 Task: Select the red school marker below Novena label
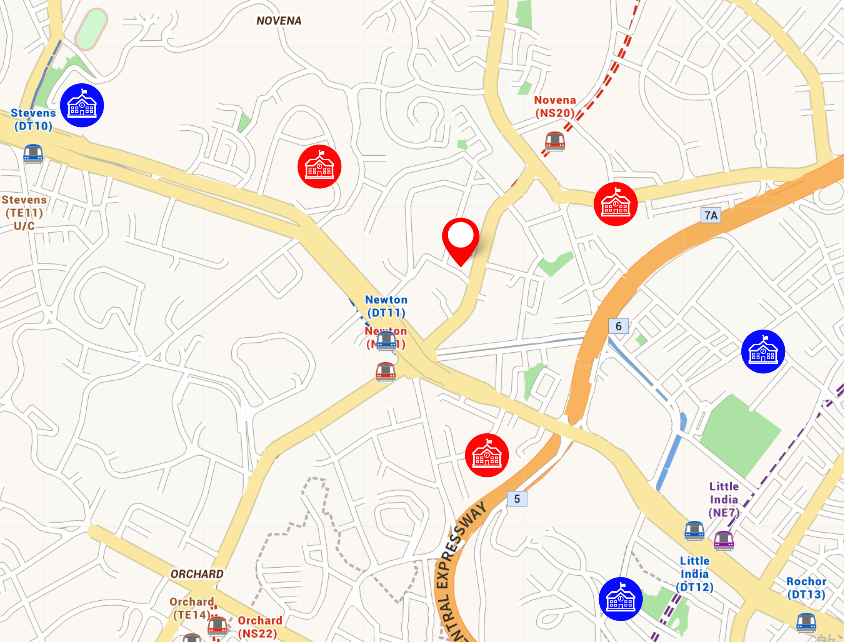(321, 165)
